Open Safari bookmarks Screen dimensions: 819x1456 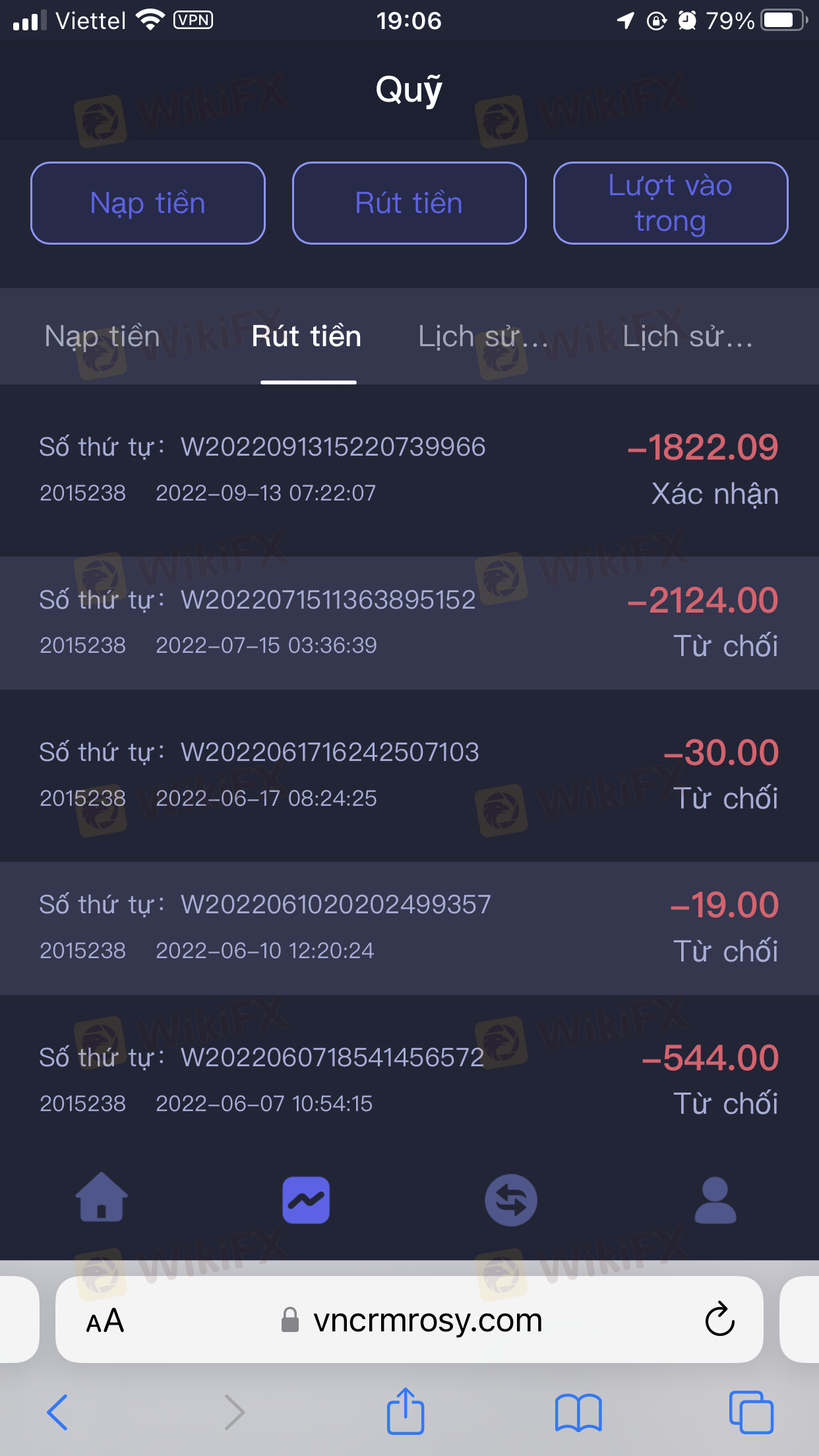tap(578, 1412)
